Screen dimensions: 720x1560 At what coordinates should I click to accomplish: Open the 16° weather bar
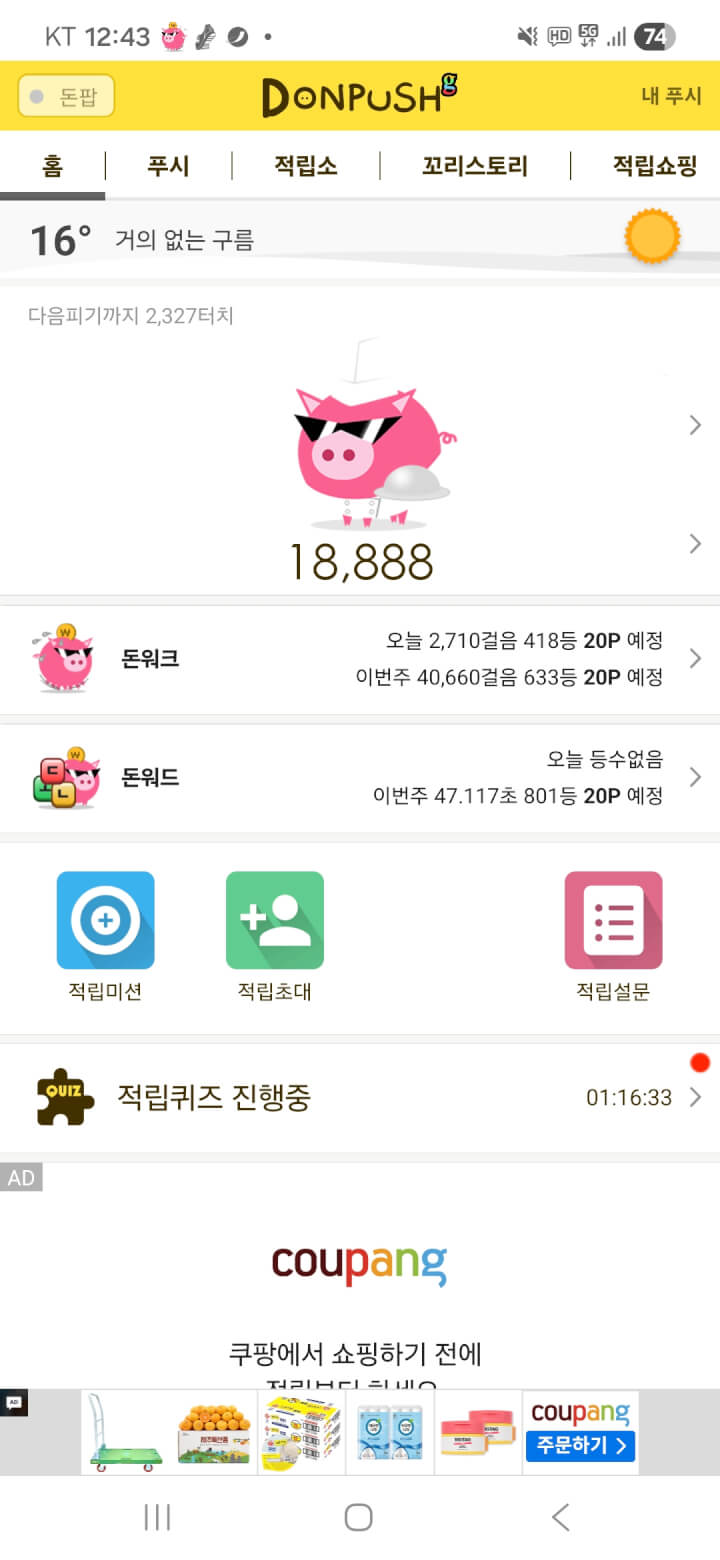[360, 240]
